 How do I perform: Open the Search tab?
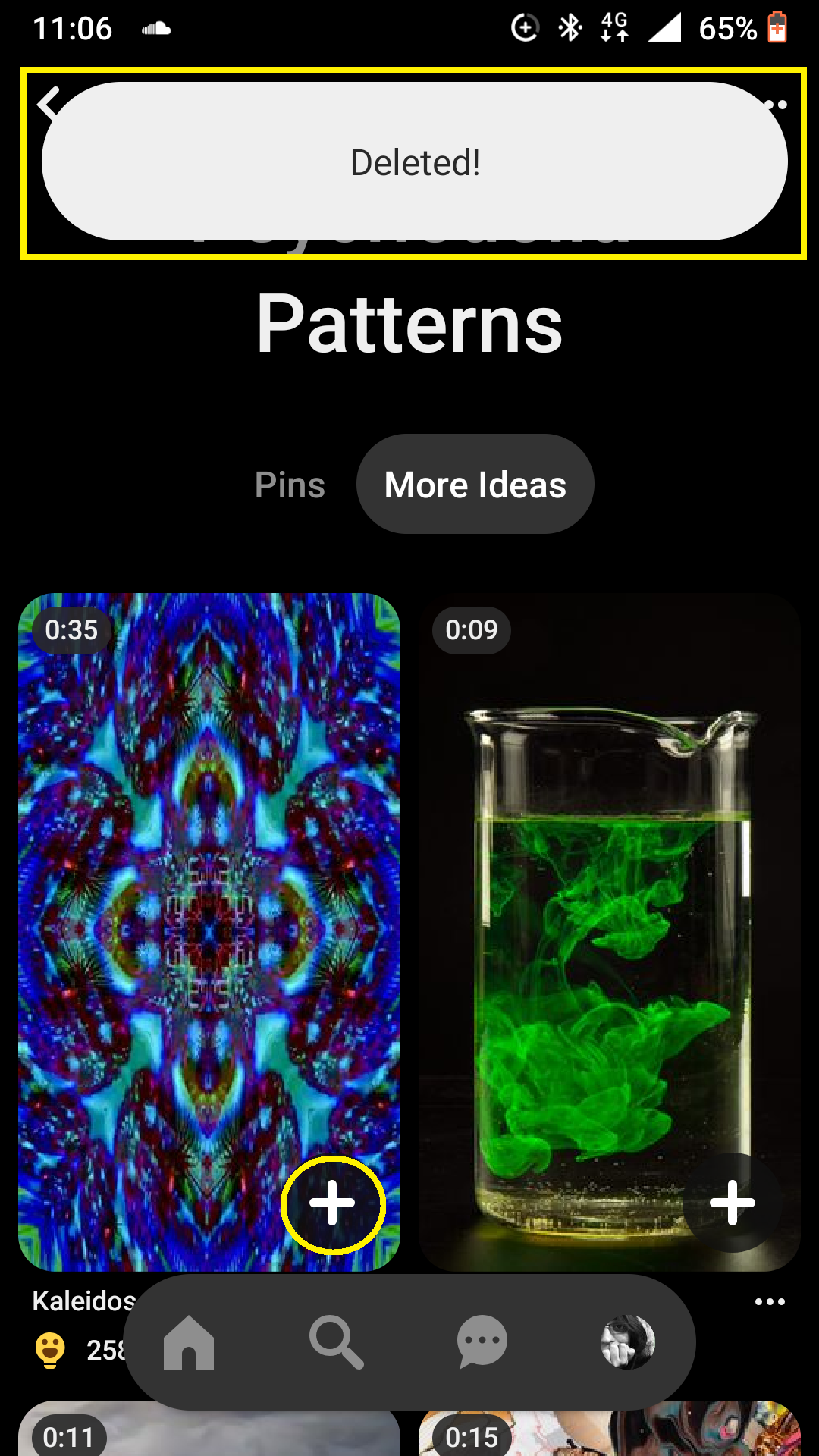coord(336,1342)
